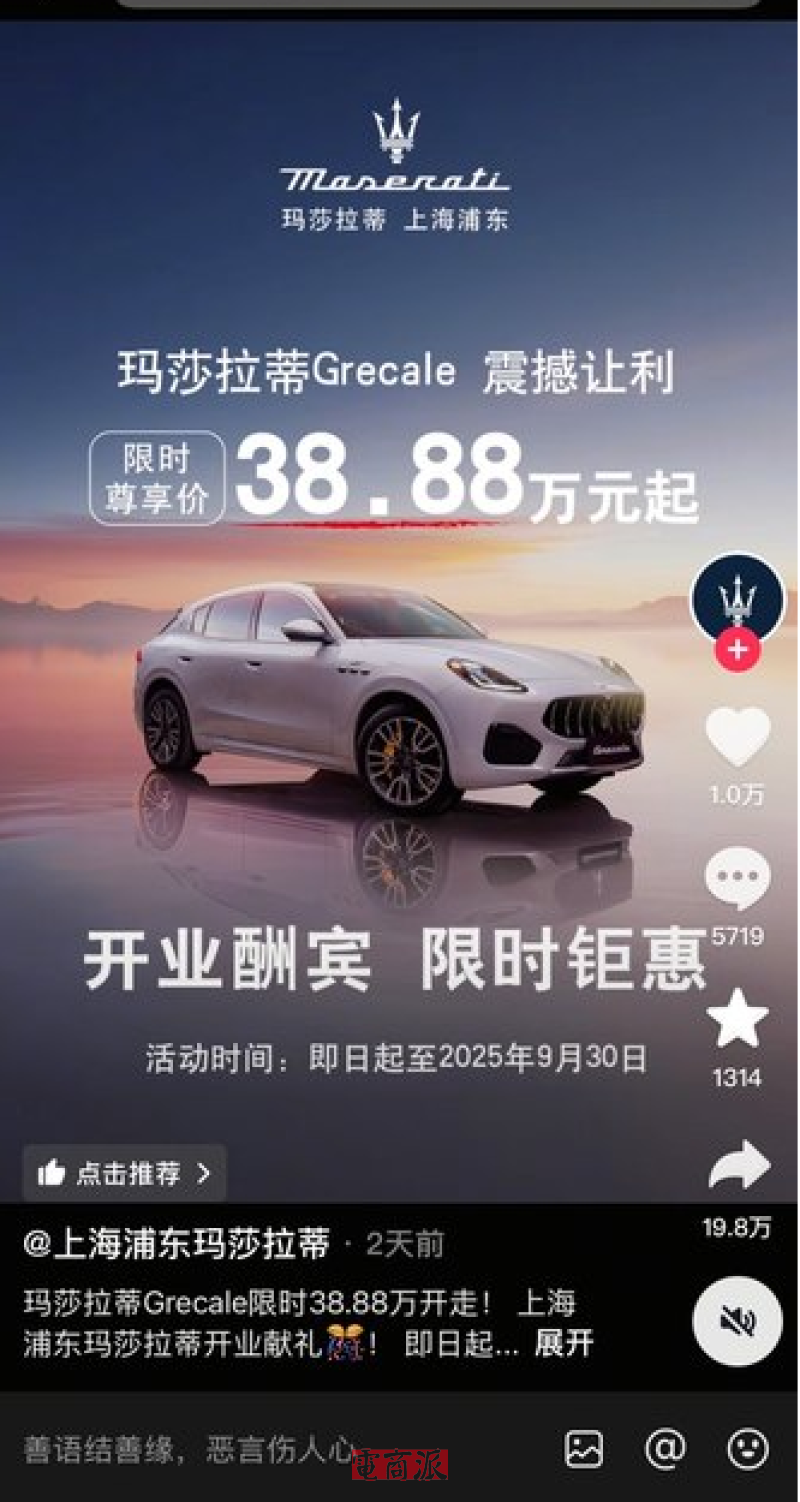The width and height of the screenshot is (800, 1502).
Task: Like this Maserati Grecale video
Action: click(737, 738)
